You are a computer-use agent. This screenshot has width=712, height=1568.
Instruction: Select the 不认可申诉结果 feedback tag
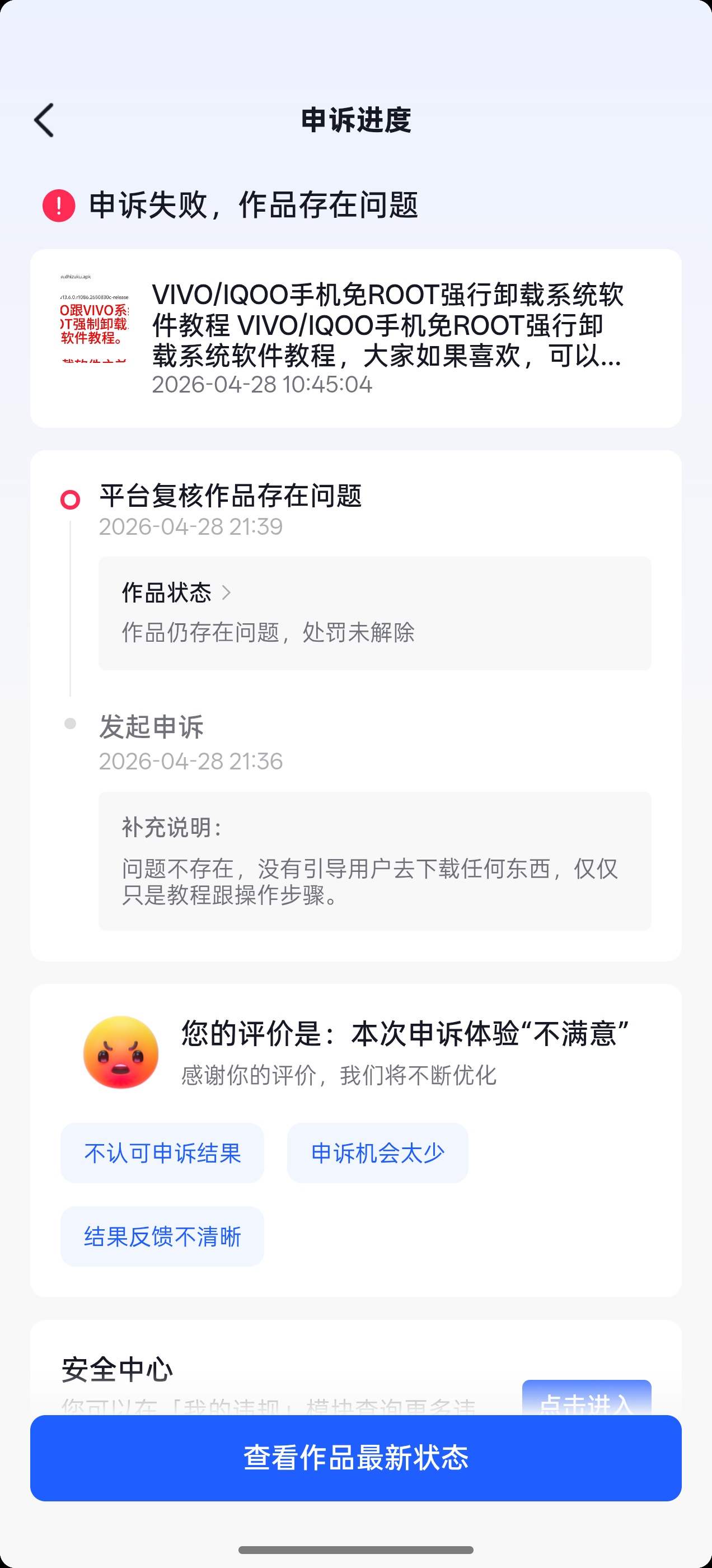click(x=162, y=1154)
